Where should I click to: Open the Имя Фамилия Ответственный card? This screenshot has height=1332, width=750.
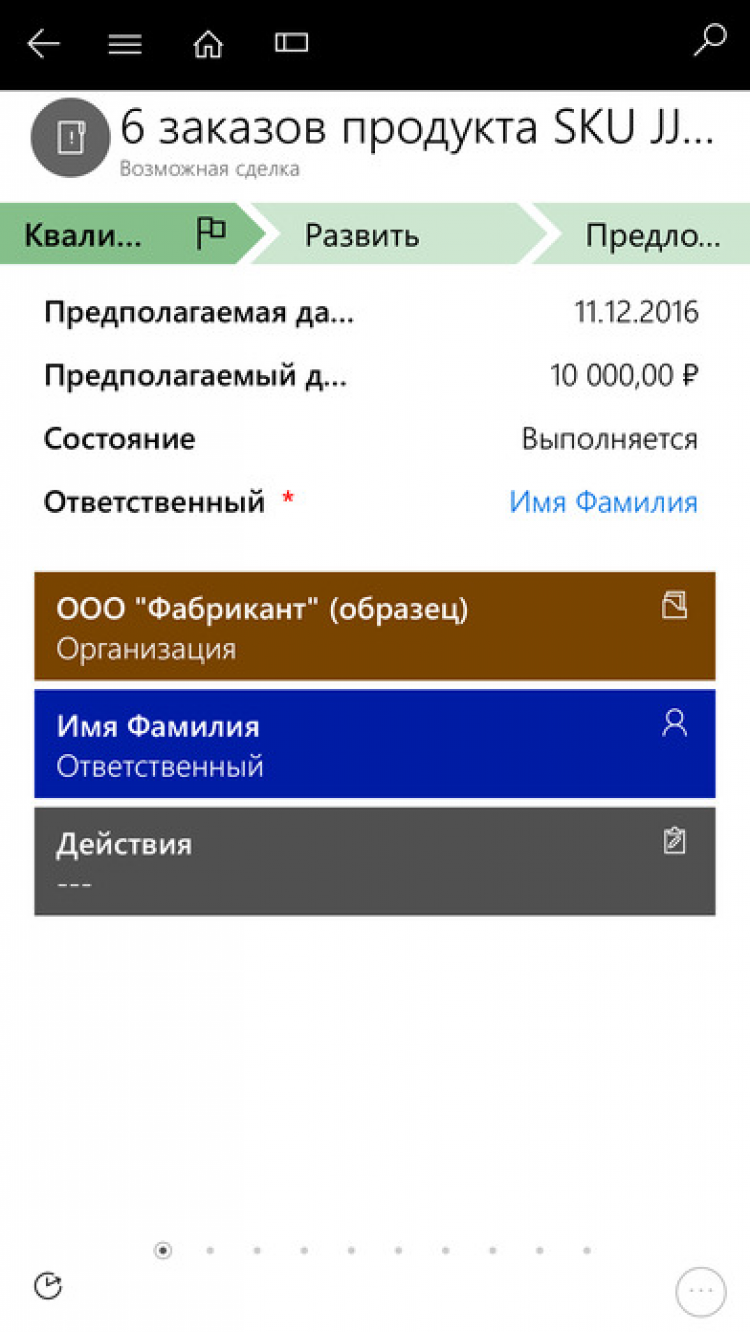click(x=374, y=744)
